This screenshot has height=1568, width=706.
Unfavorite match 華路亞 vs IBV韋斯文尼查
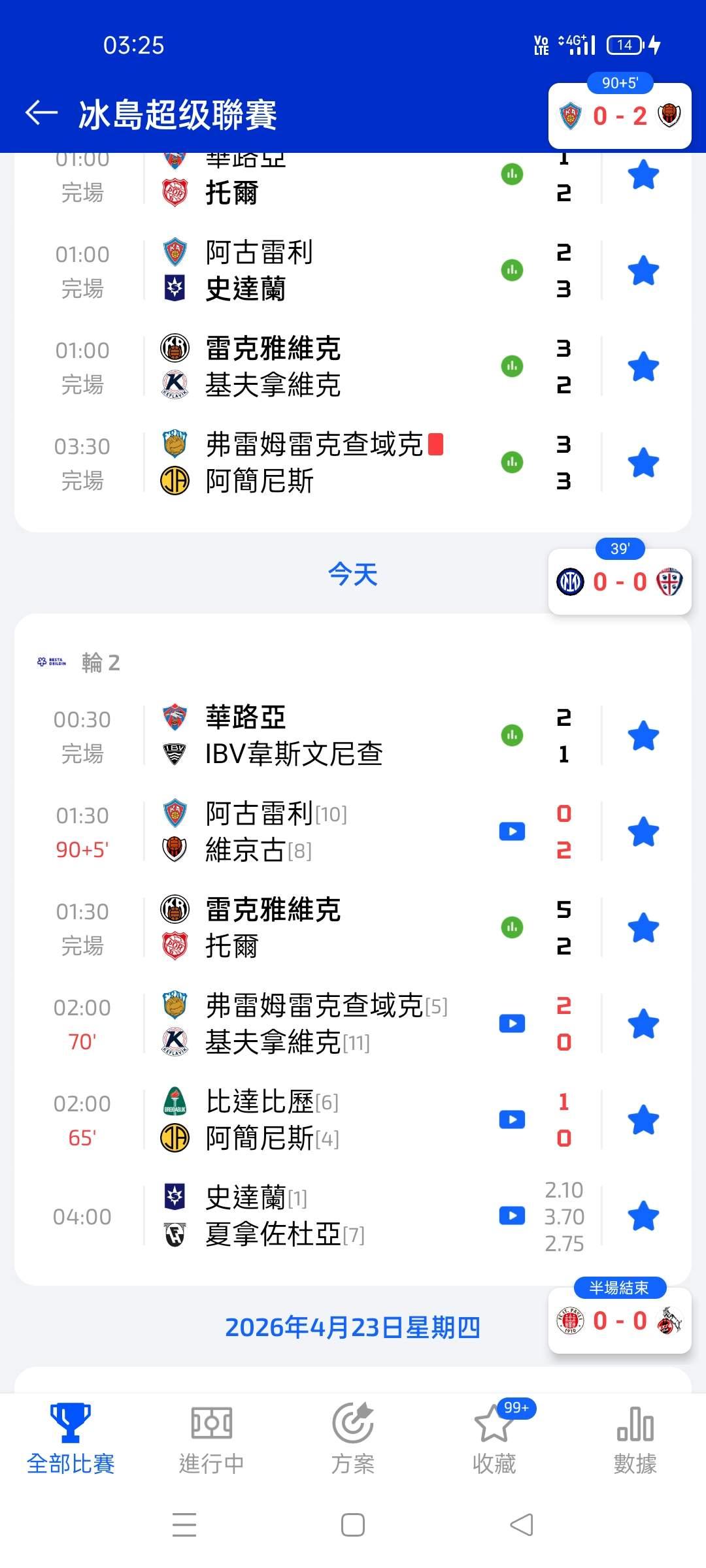pyautogui.click(x=643, y=736)
